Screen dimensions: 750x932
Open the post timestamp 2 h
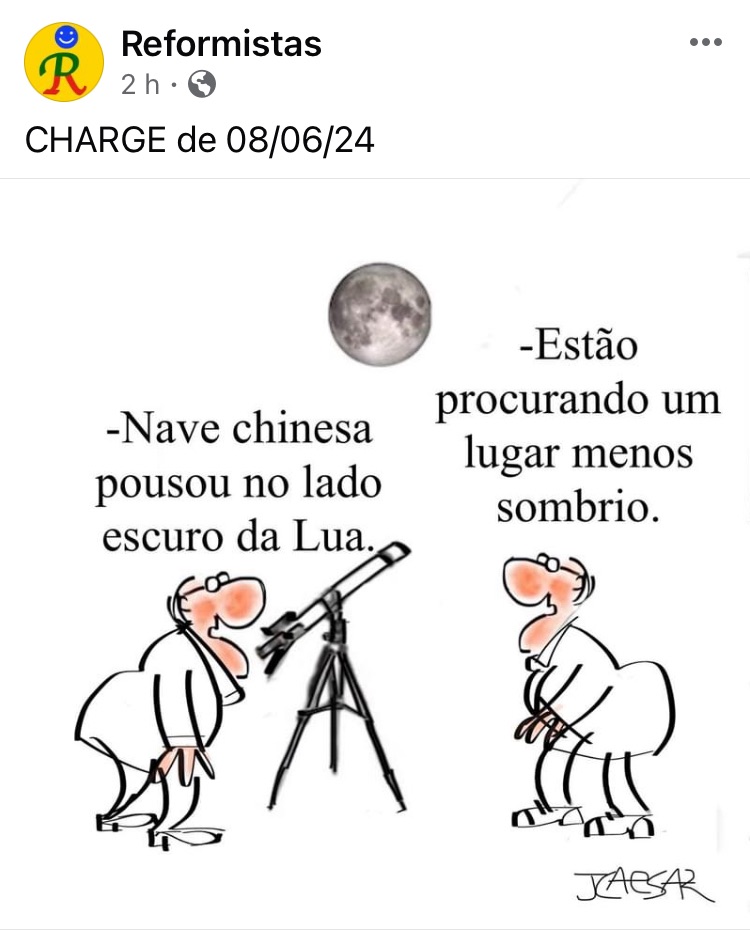coord(140,85)
